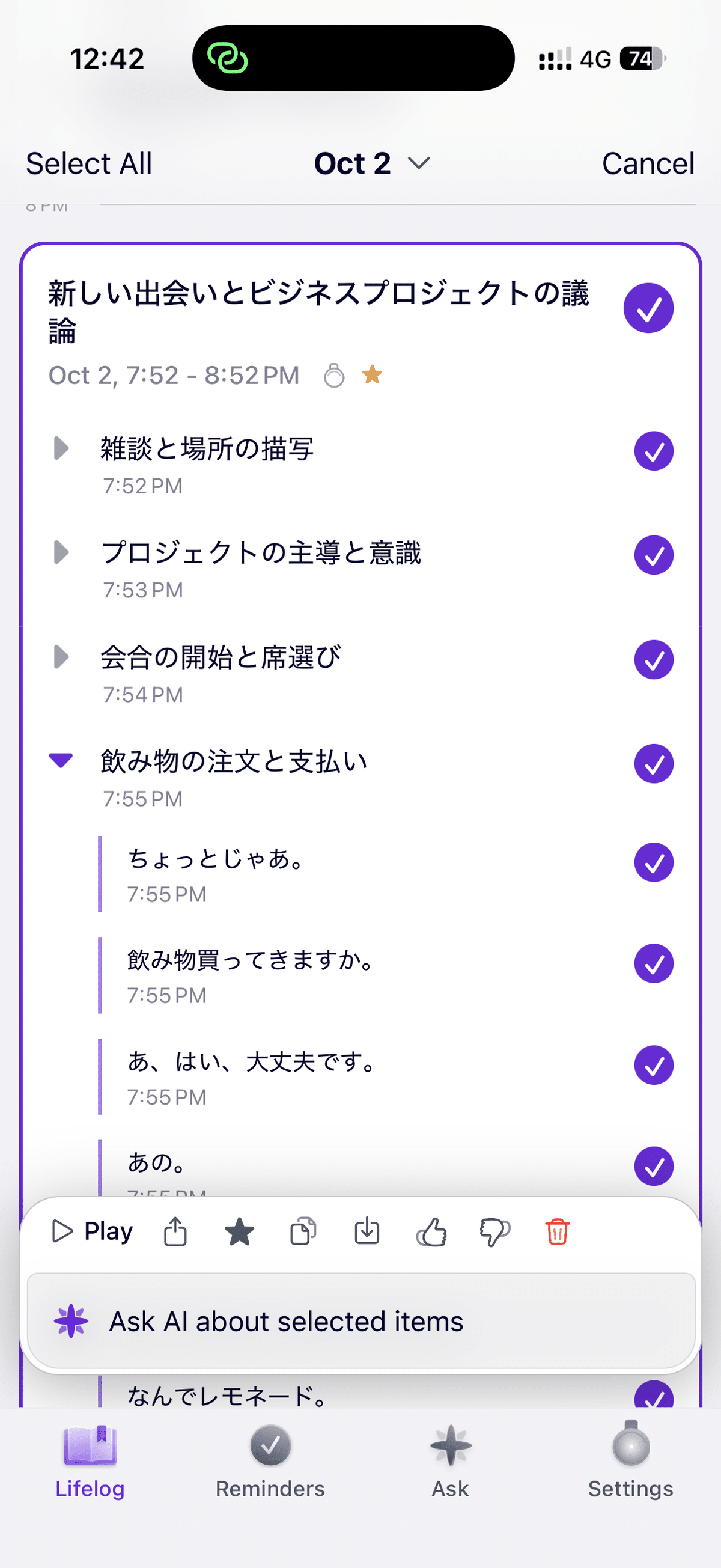
Task: Uncheck the 雑談と場所の描写 section
Action: [654, 450]
